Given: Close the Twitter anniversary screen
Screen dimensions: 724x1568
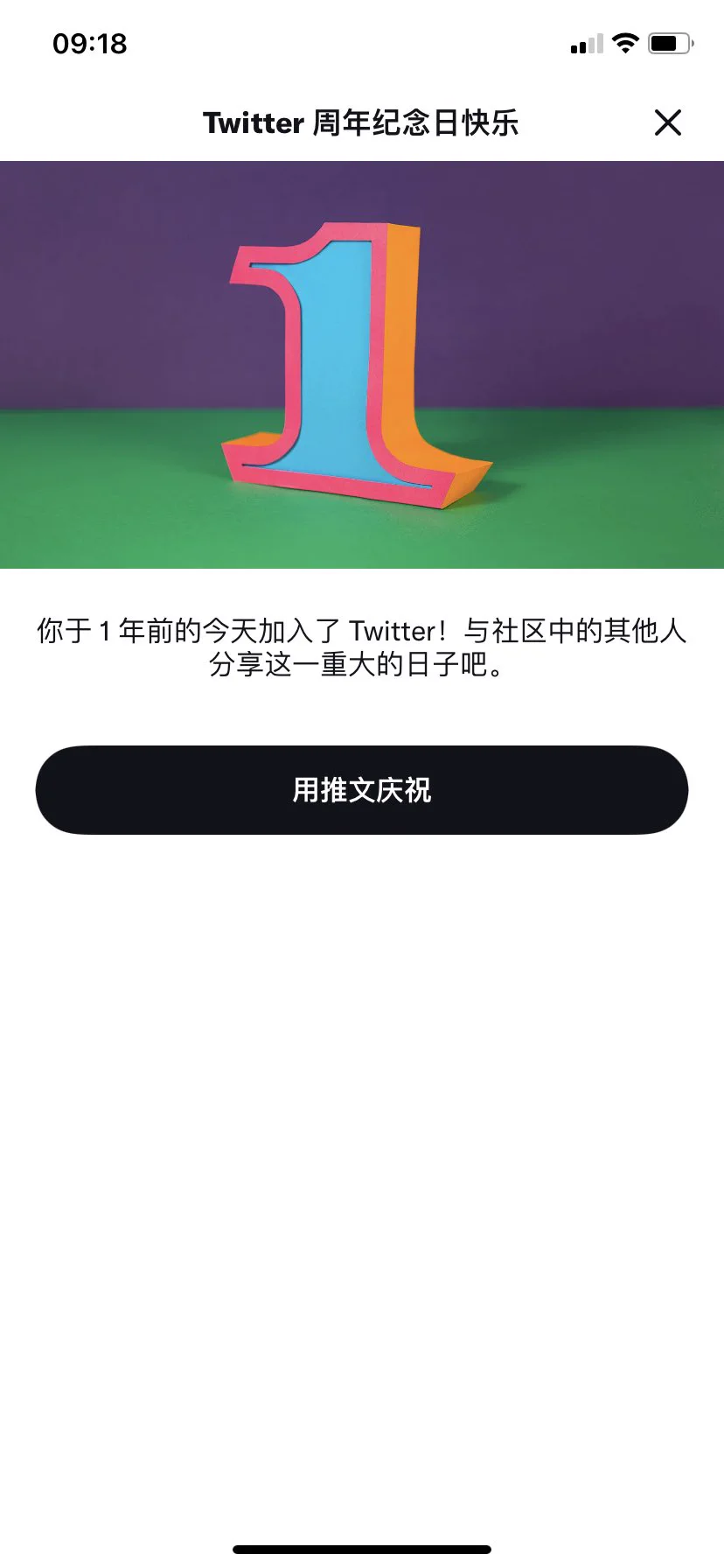Looking at the screenshot, I should 667,122.
